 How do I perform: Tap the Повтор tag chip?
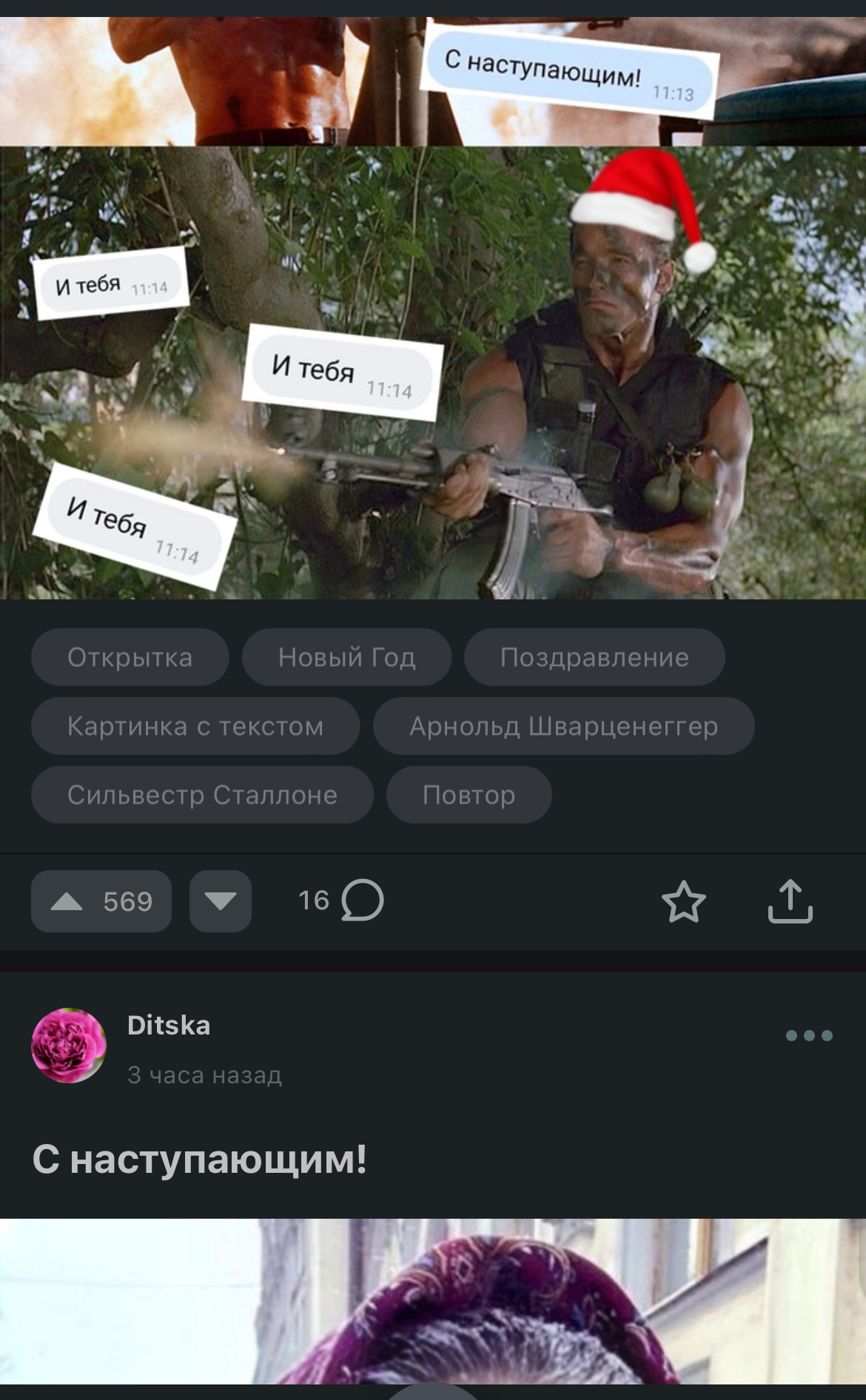pyautogui.click(x=469, y=795)
